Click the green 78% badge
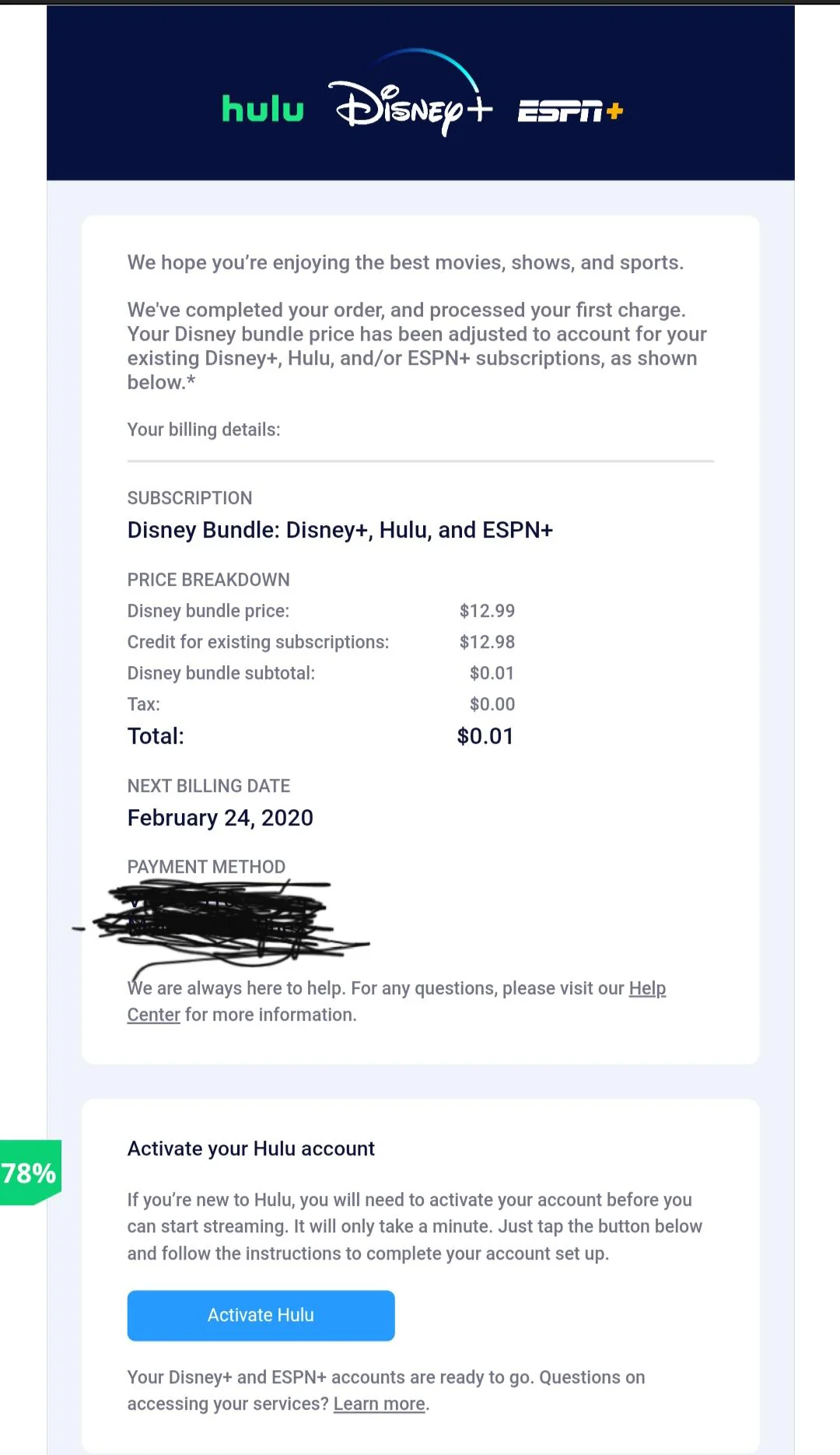The height and width of the screenshot is (1455, 840). point(29,1173)
